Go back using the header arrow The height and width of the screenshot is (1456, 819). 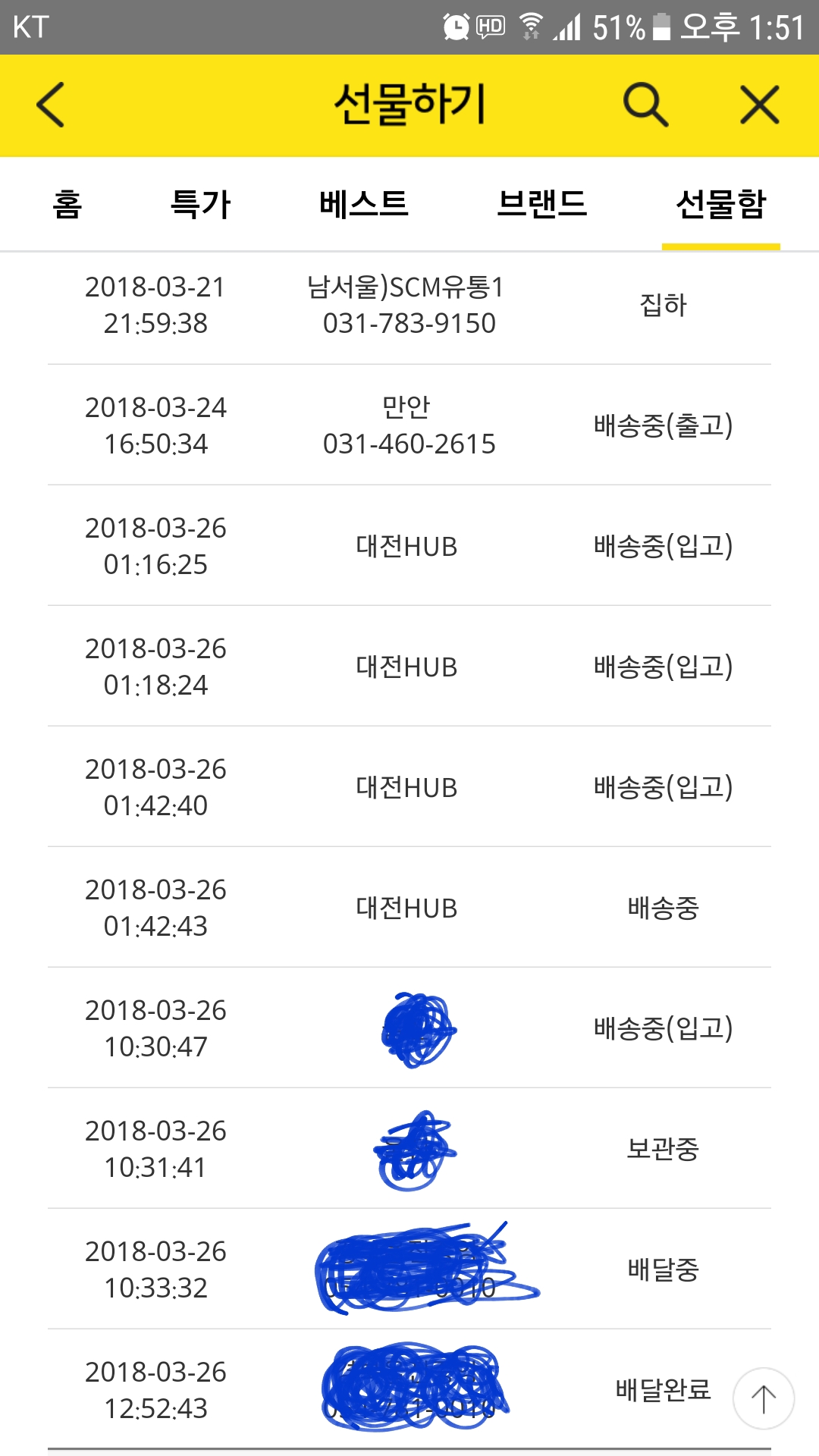[x=51, y=105]
